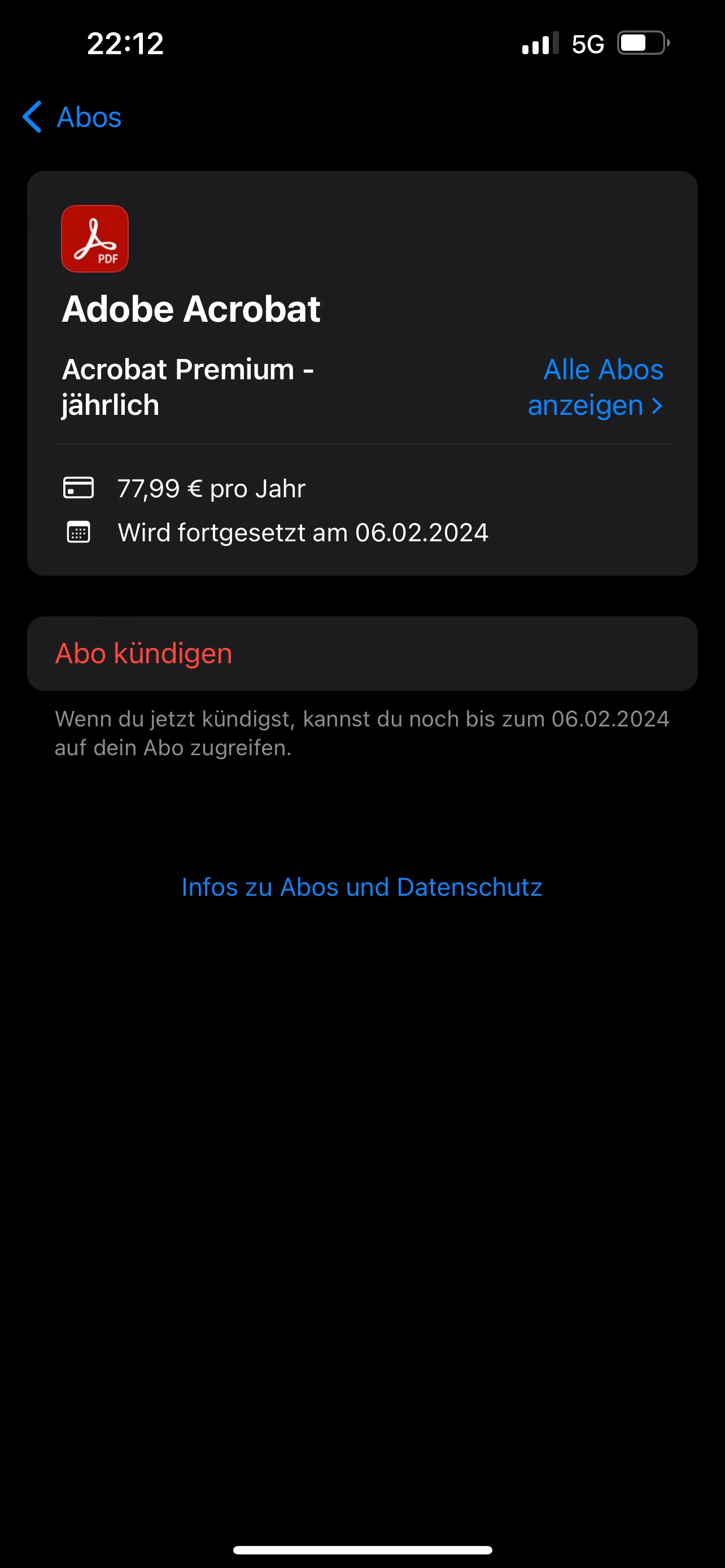Viewport: 725px width, 1568px height.
Task: Open Infos zu Abos und Datenschutz
Action: 361,887
